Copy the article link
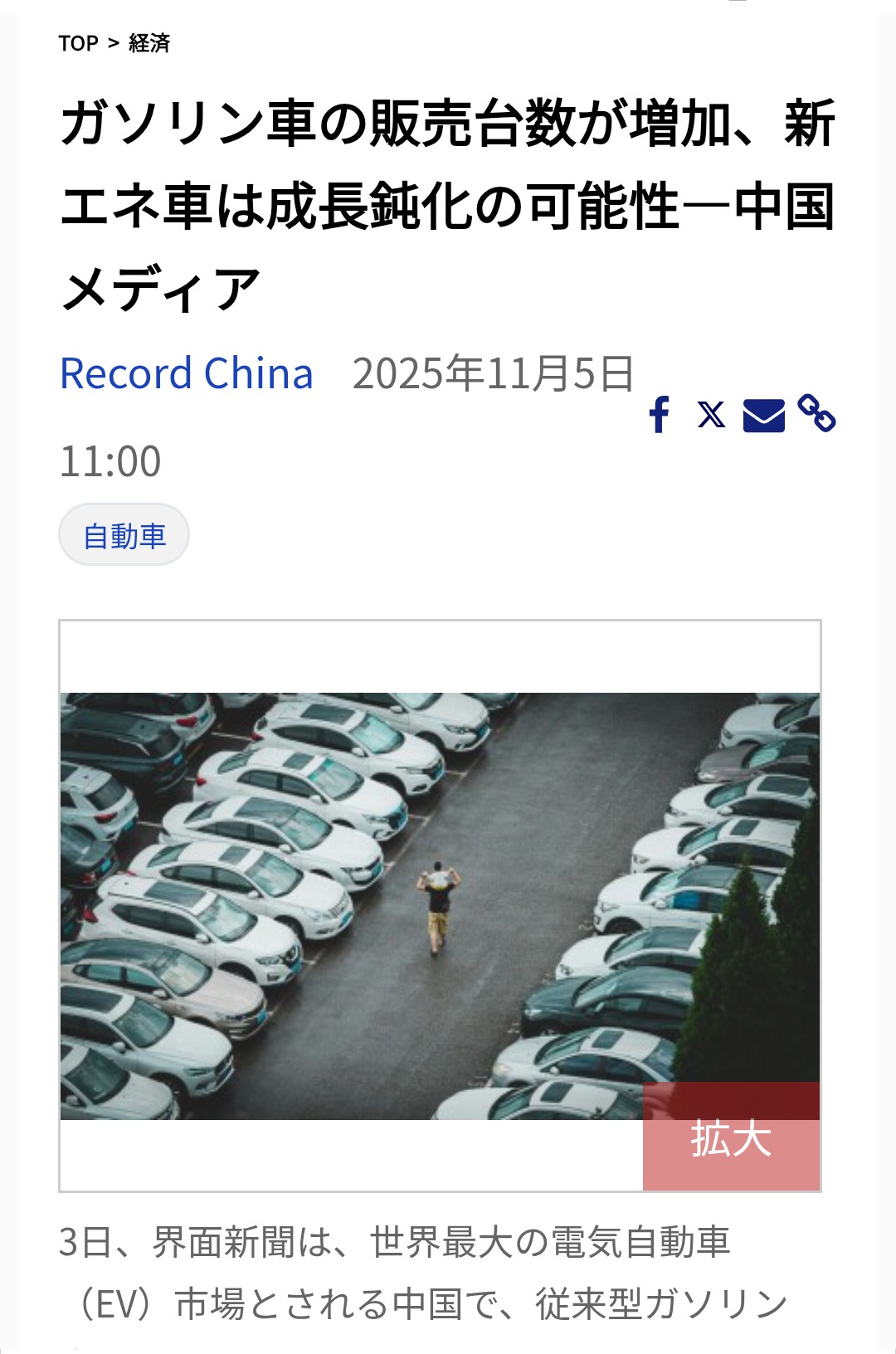The image size is (896, 1354). (816, 413)
